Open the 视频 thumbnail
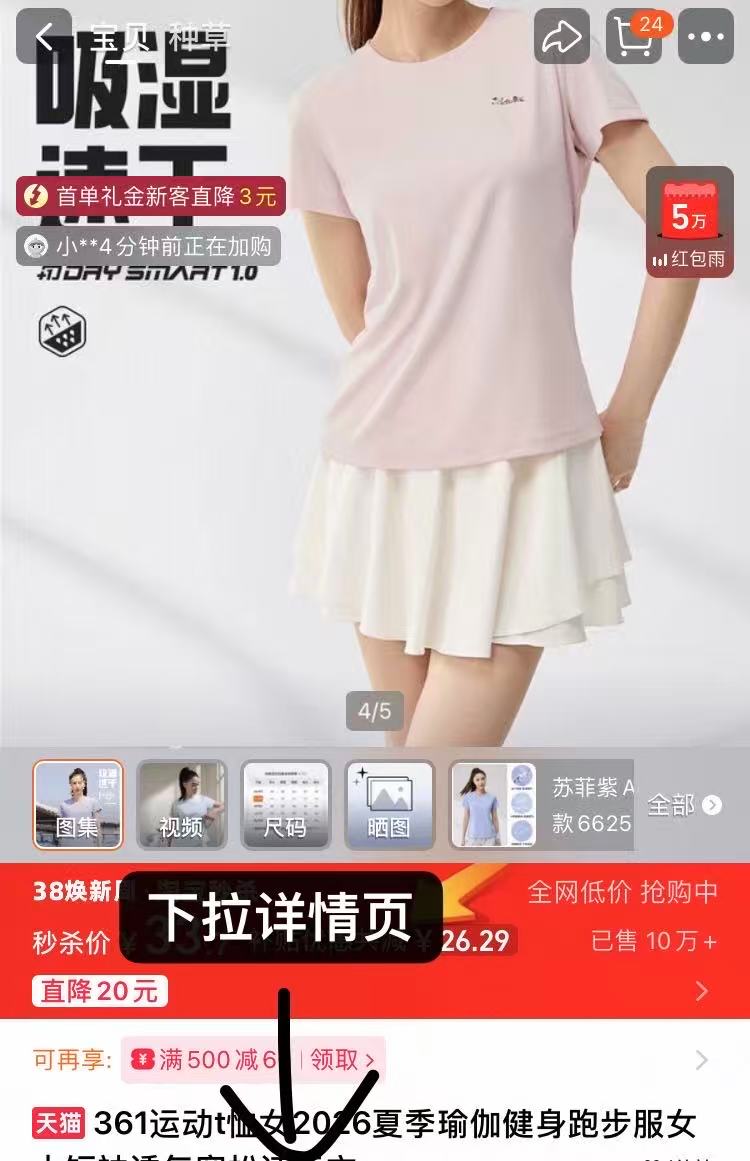Viewport: 750px width, 1161px height. [x=181, y=805]
